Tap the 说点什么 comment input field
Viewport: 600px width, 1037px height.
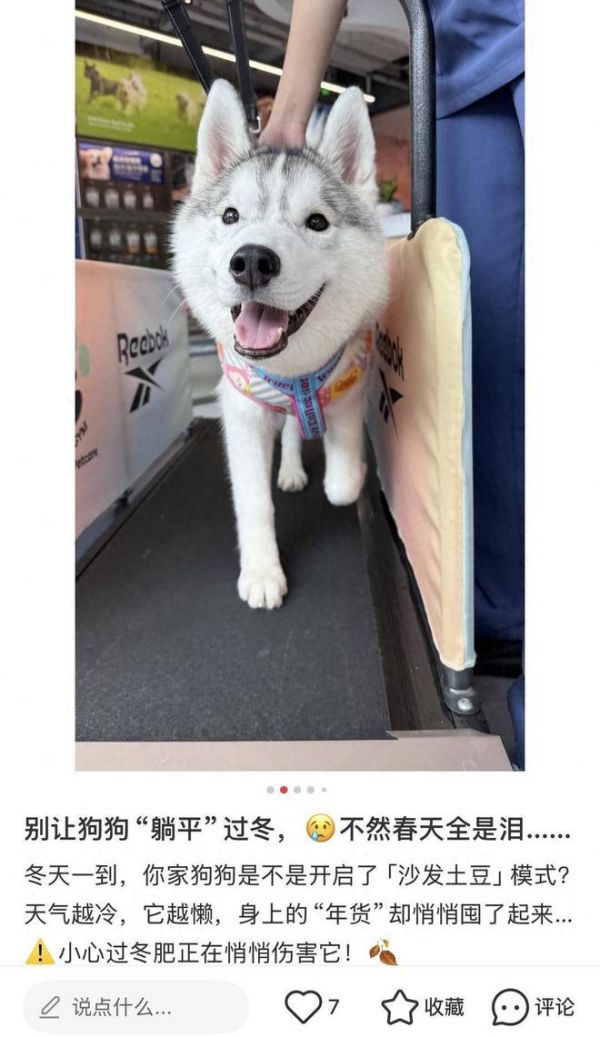[135, 1006]
